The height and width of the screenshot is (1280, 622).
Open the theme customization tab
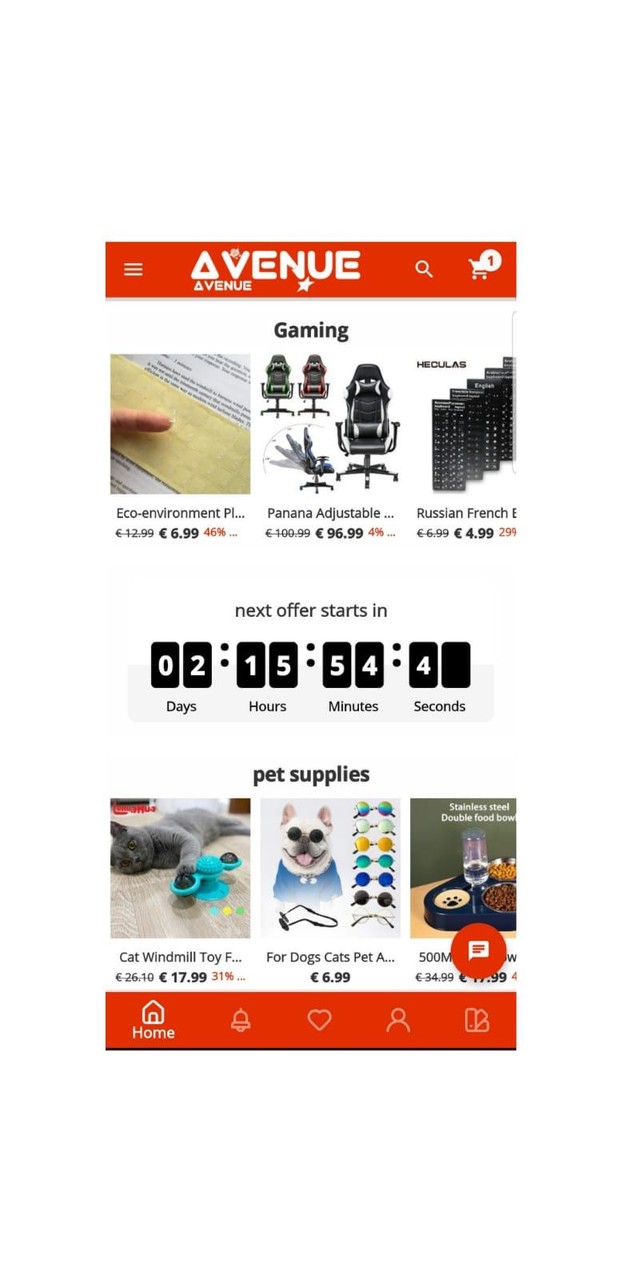click(477, 1020)
